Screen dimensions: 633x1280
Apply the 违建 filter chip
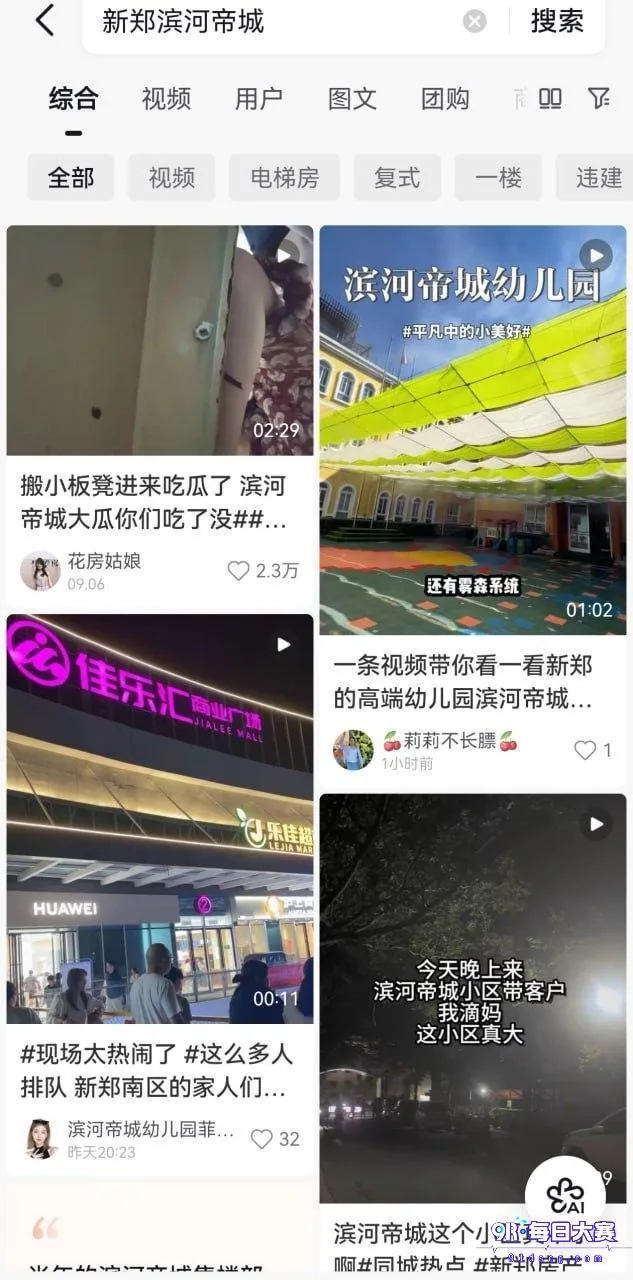596,178
